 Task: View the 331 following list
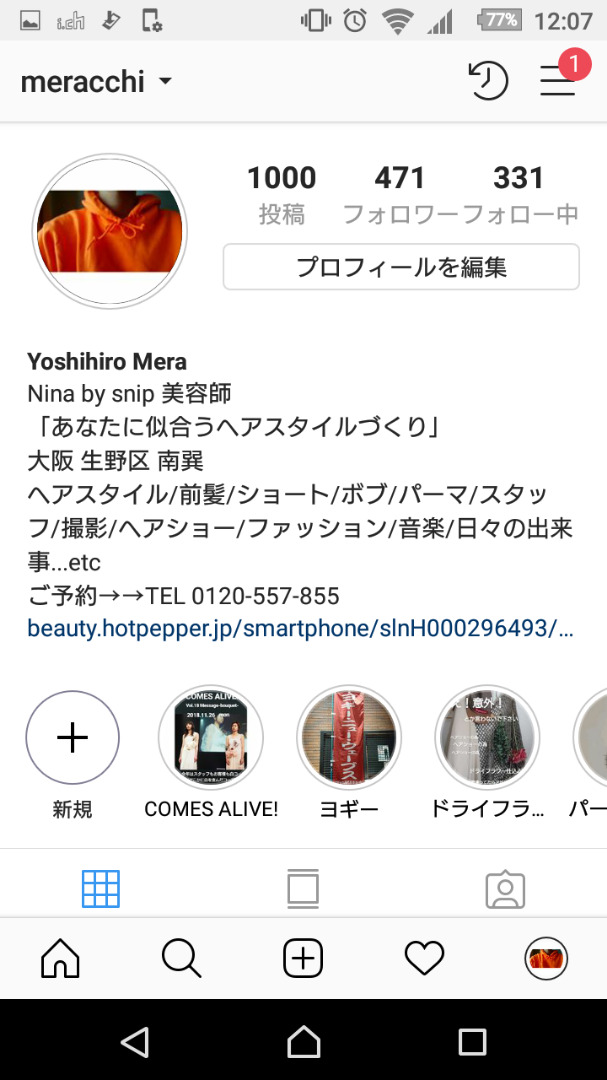point(519,193)
